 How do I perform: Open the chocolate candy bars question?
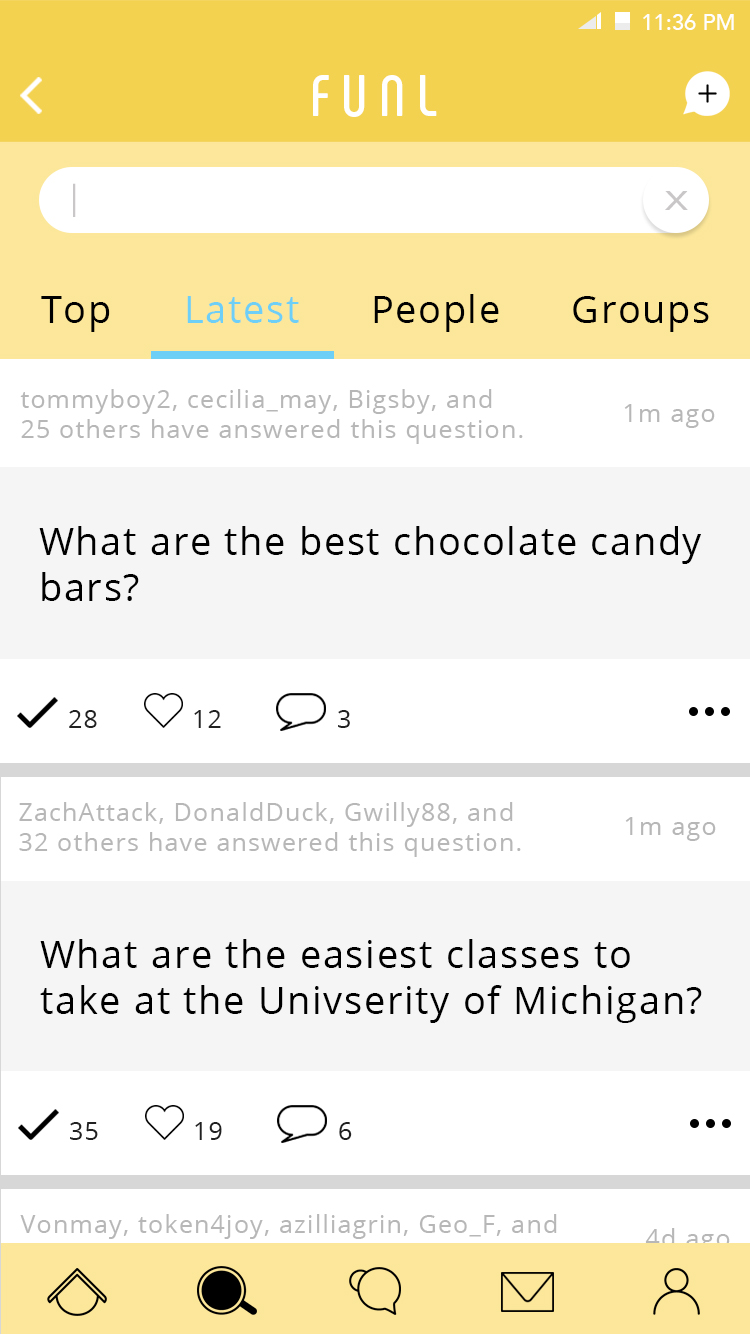pyautogui.click(x=370, y=563)
